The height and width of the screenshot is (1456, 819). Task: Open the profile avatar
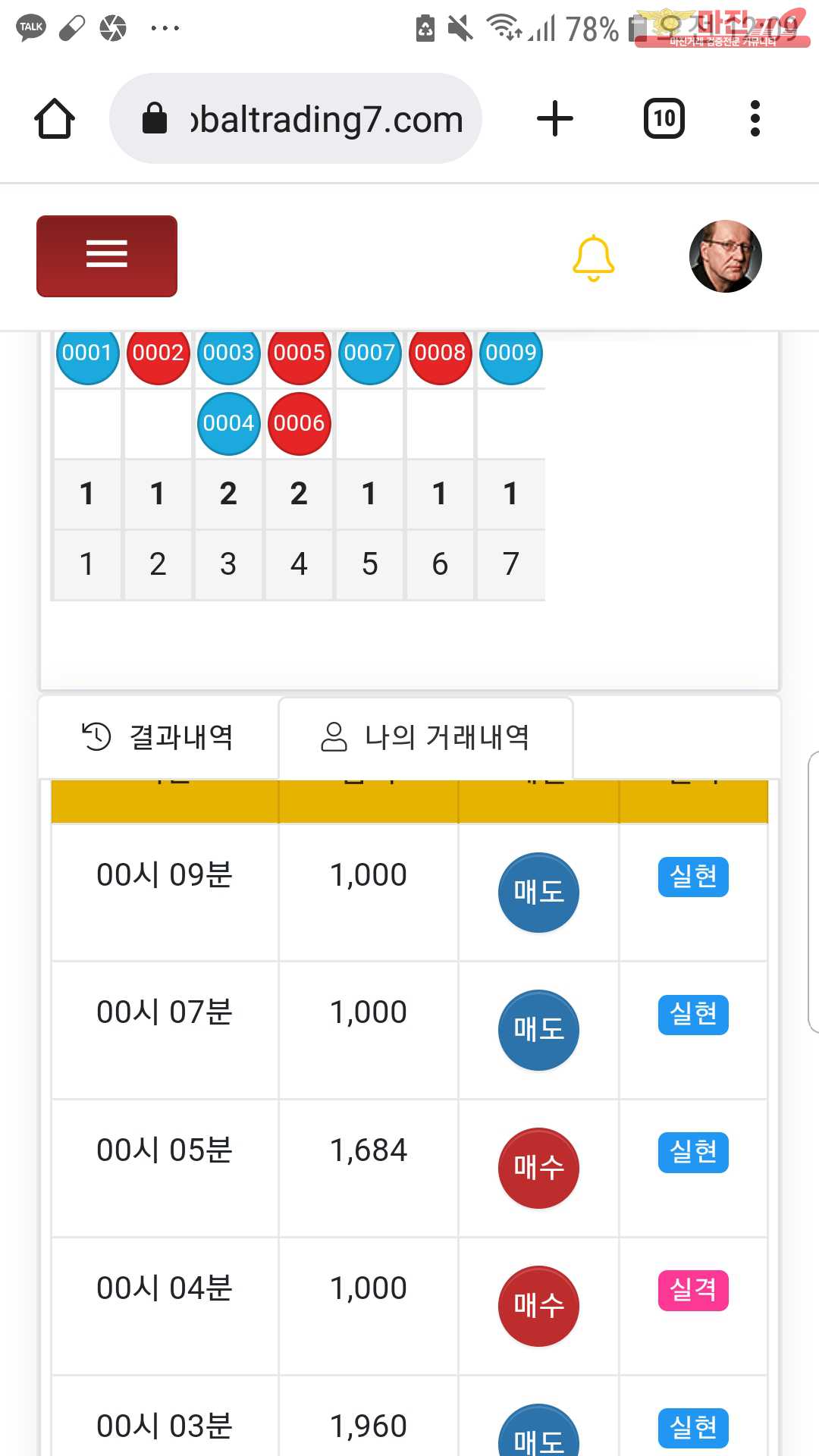point(725,256)
